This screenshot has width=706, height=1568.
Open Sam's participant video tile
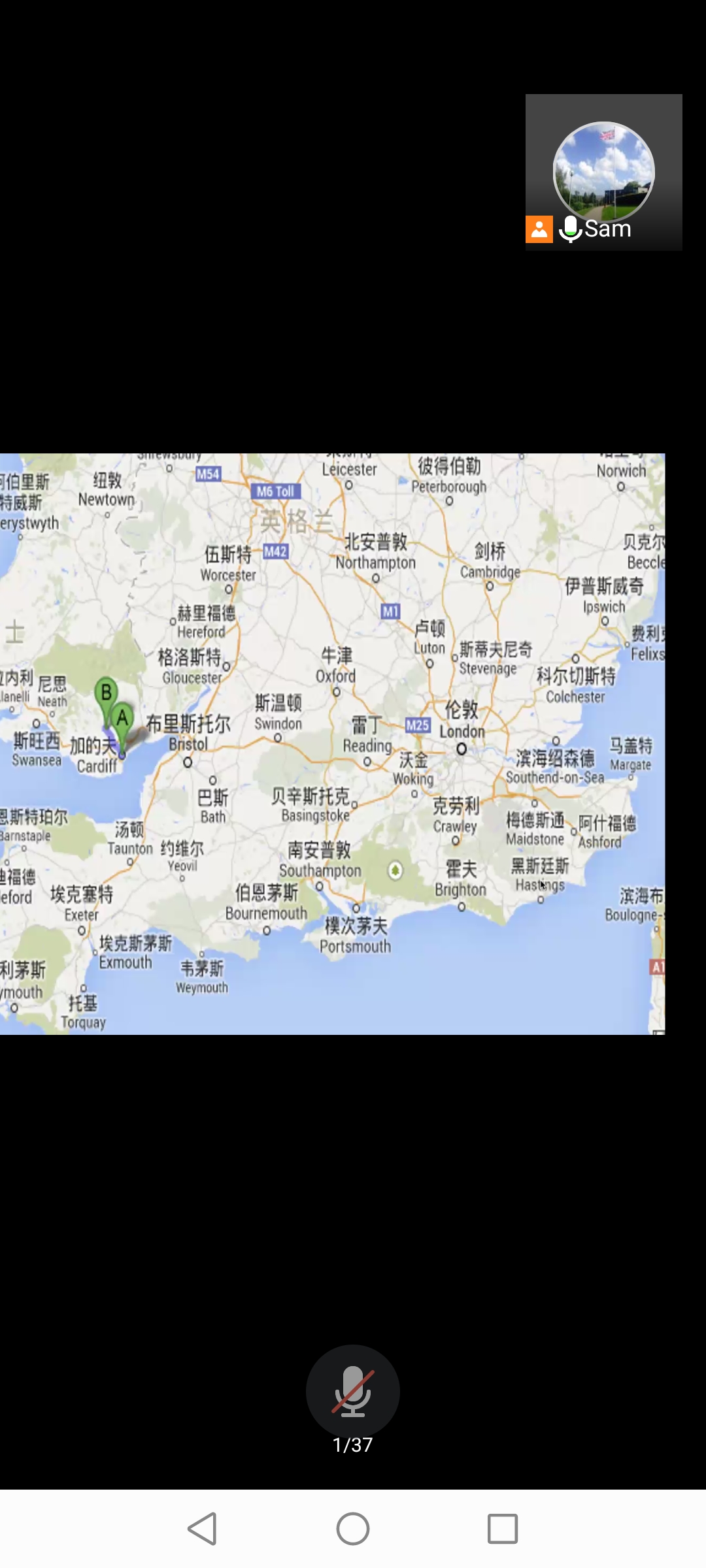(x=603, y=172)
